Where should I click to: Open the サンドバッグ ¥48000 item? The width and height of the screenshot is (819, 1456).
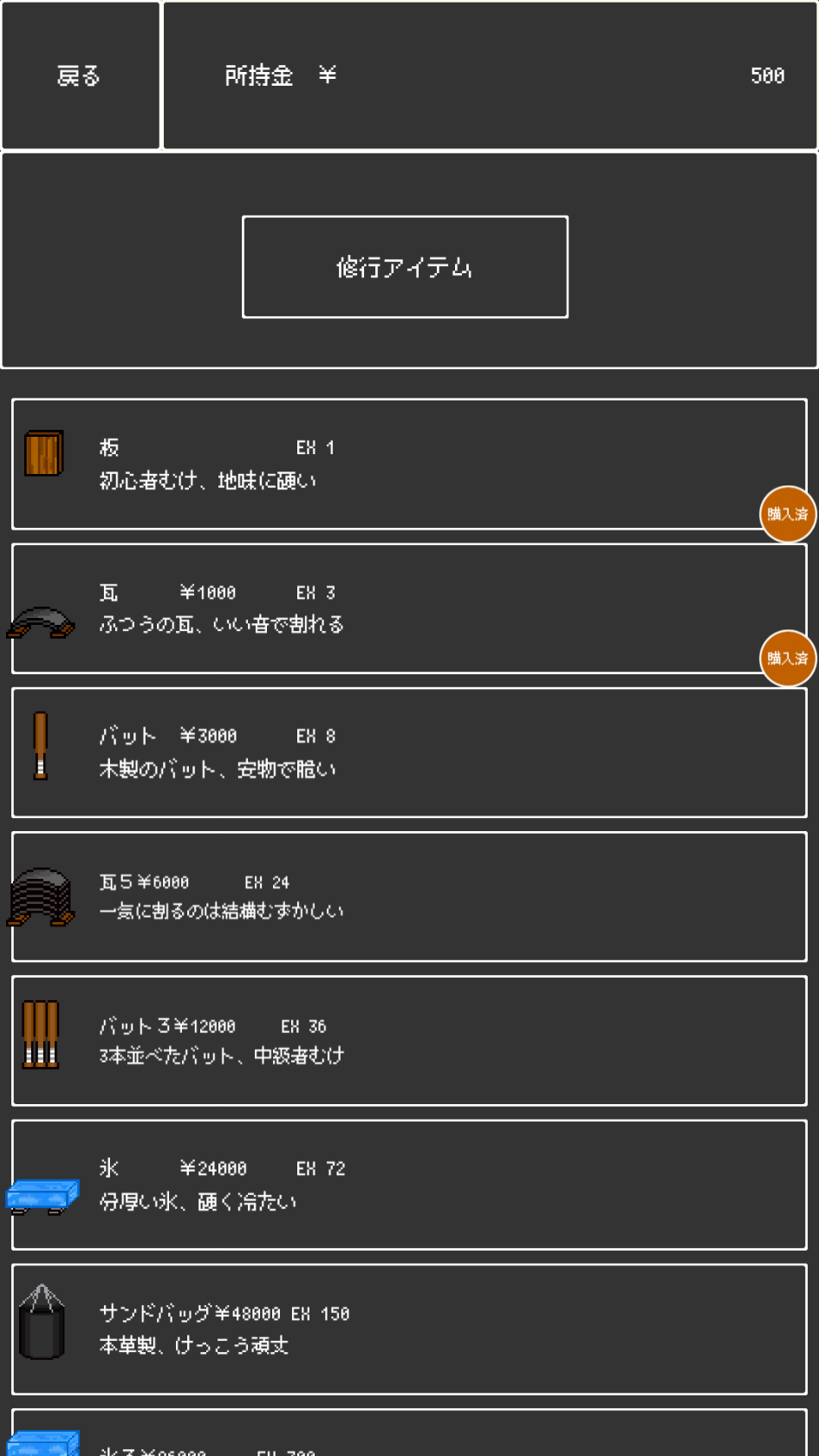click(x=409, y=1329)
